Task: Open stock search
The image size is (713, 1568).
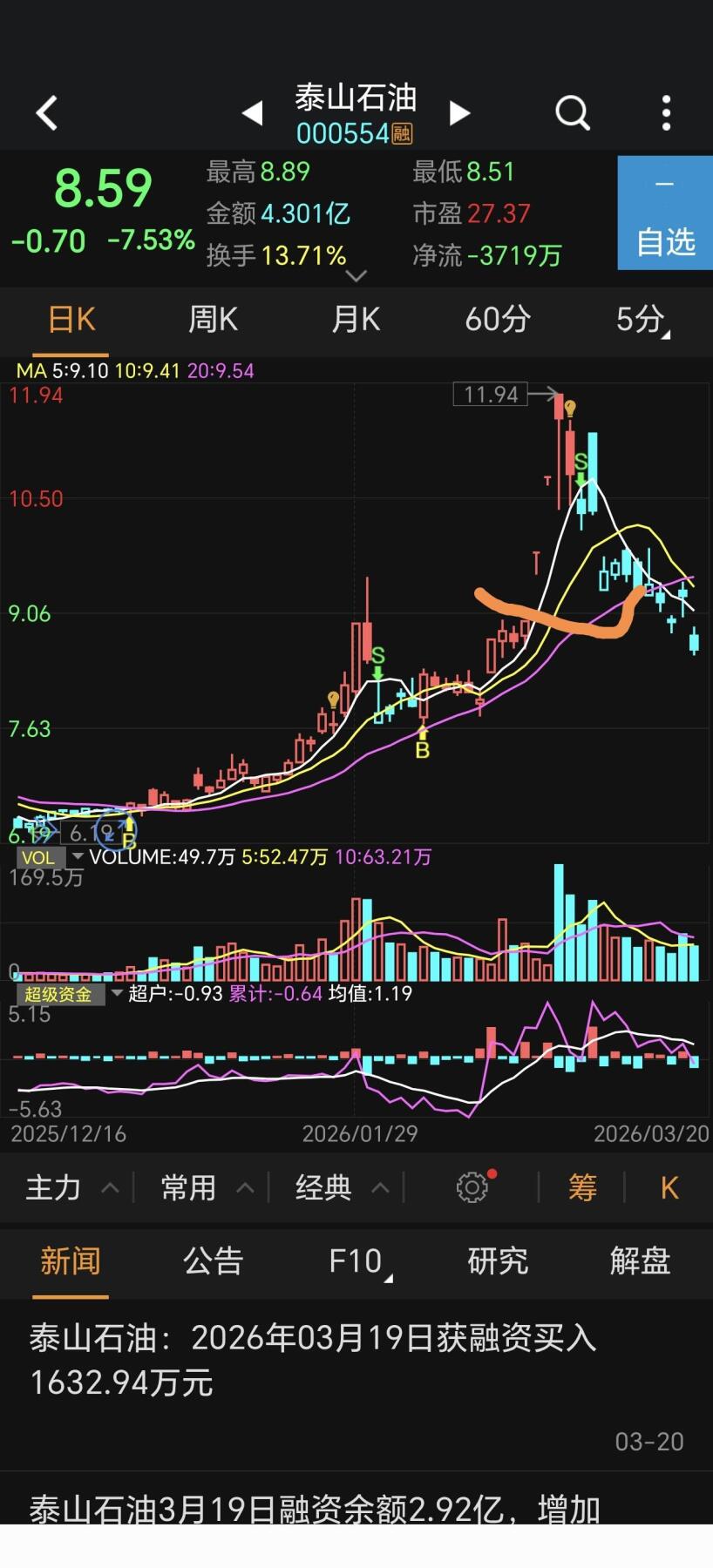Action: click(573, 113)
